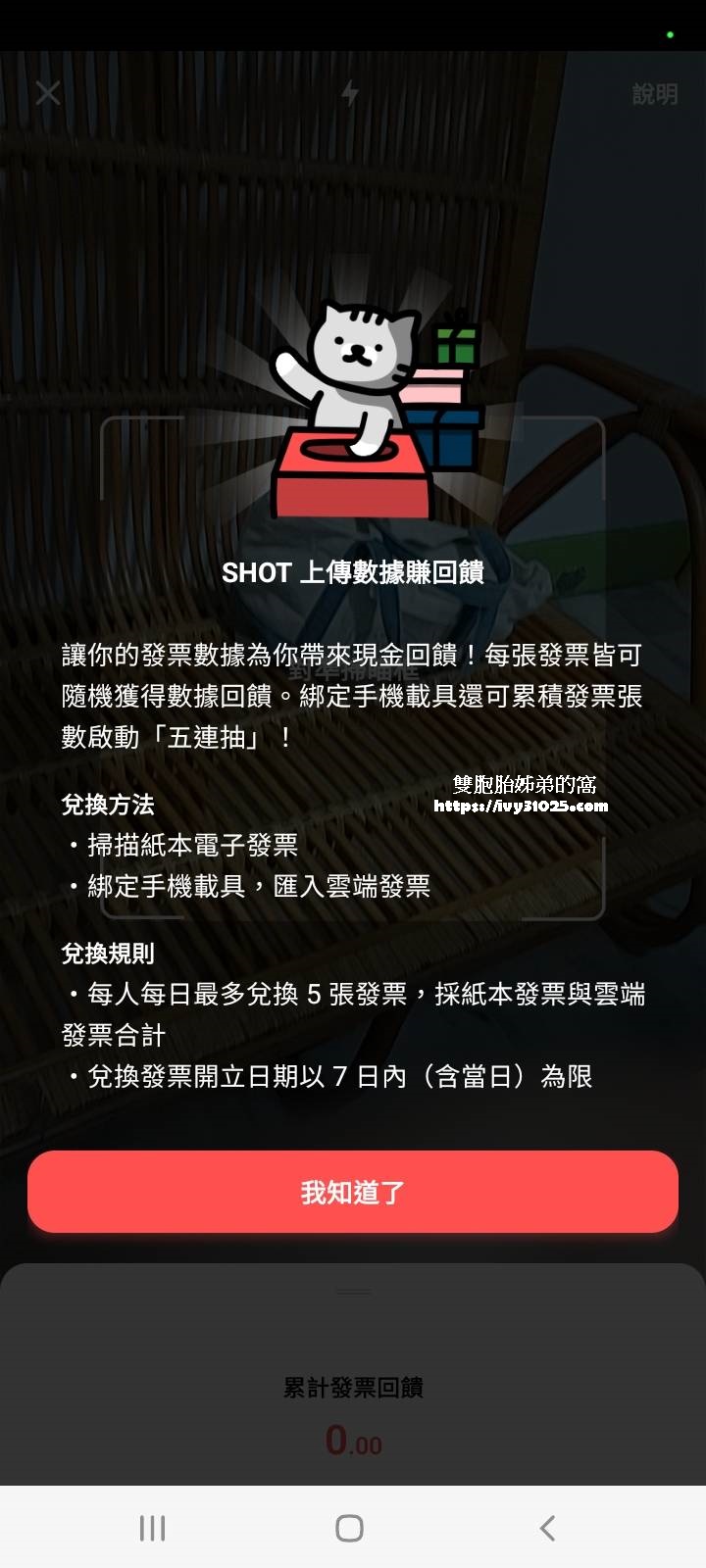
Task: Close the scanner with the X icon
Action: (48, 93)
